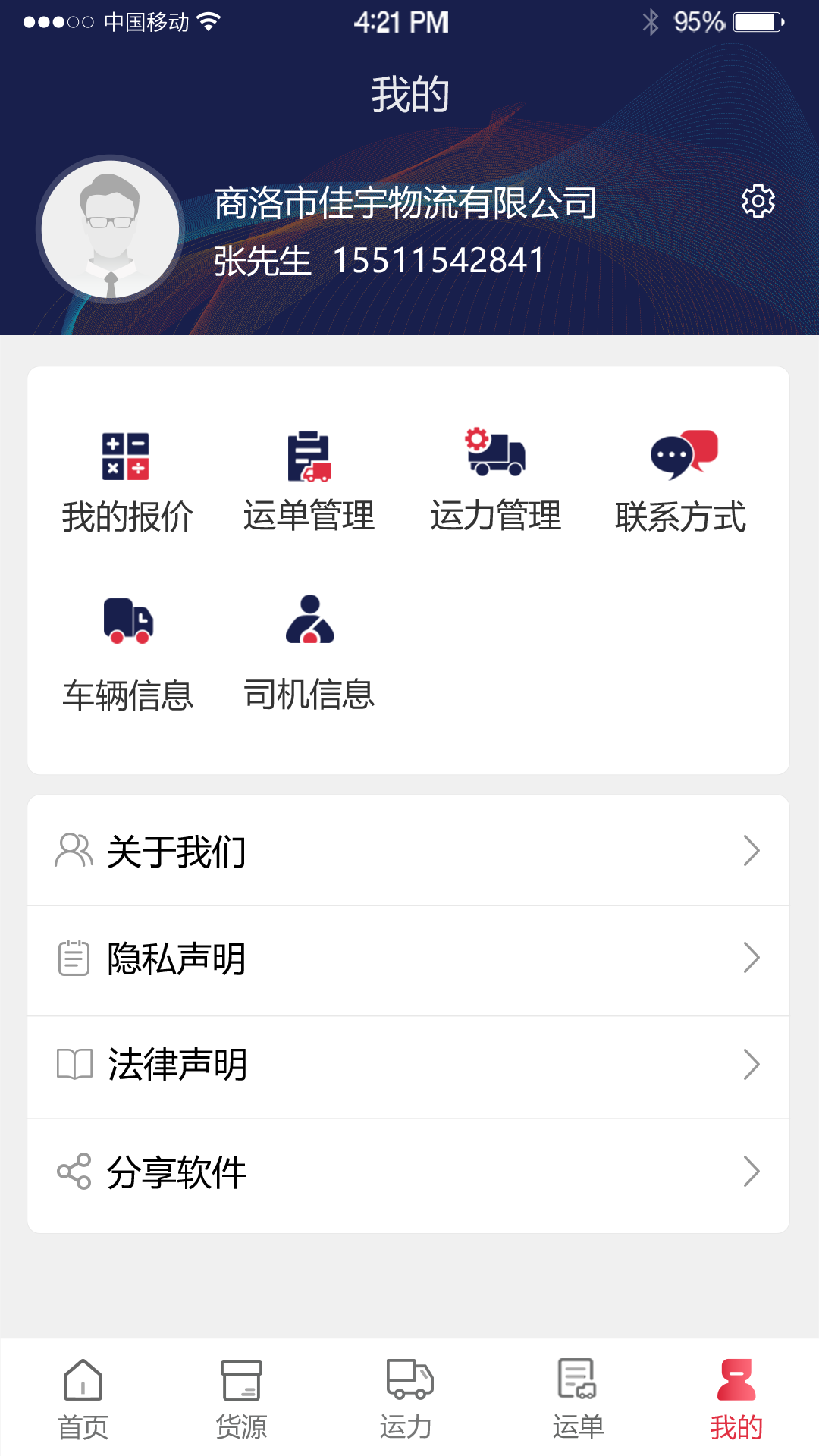This screenshot has height=1456, width=819.
Task: Open the settings gear in the header
Action: (758, 202)
